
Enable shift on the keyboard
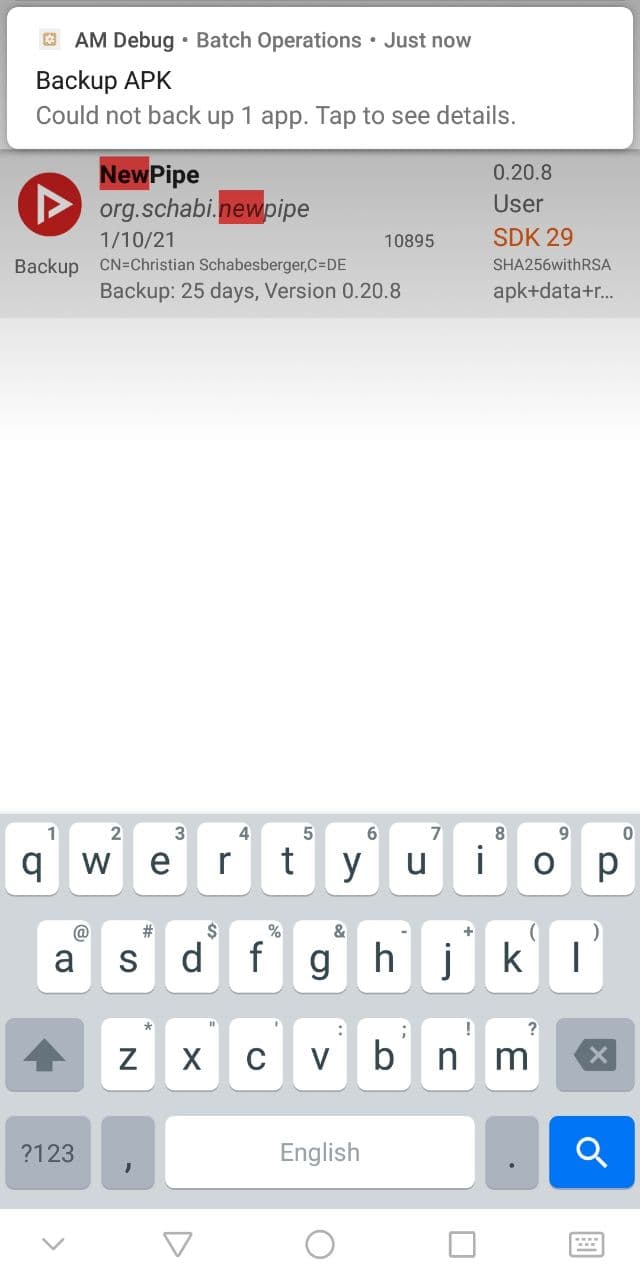pyautogui.click(x=43, y=1055)
